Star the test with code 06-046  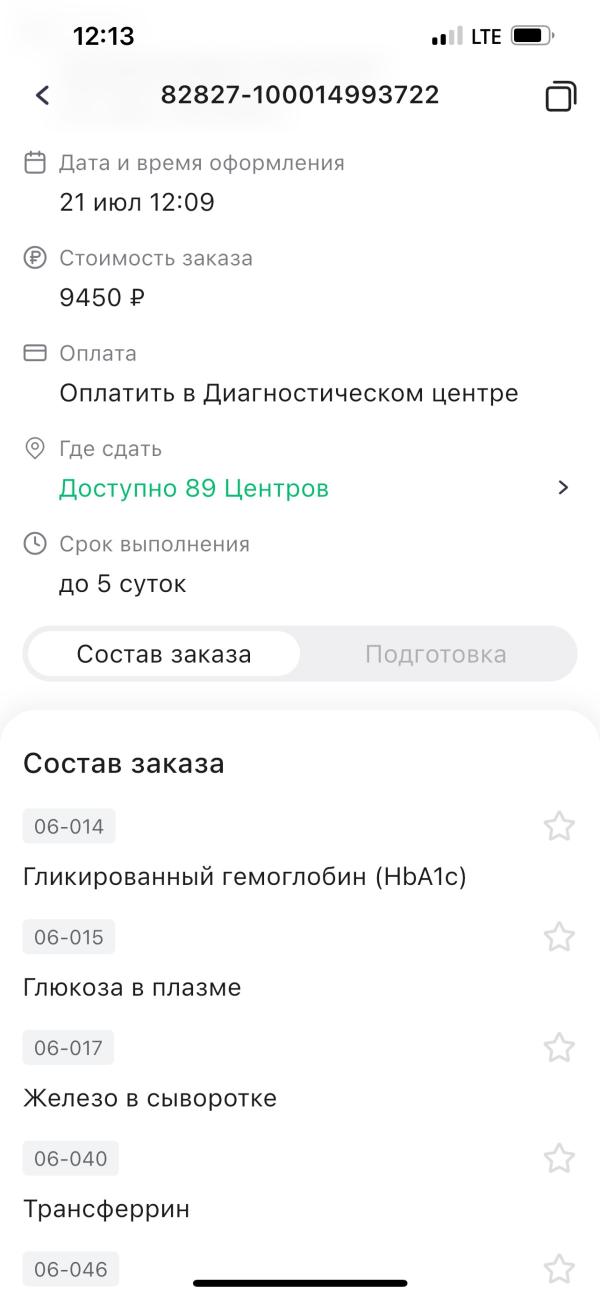click(x=559, y=1270)
